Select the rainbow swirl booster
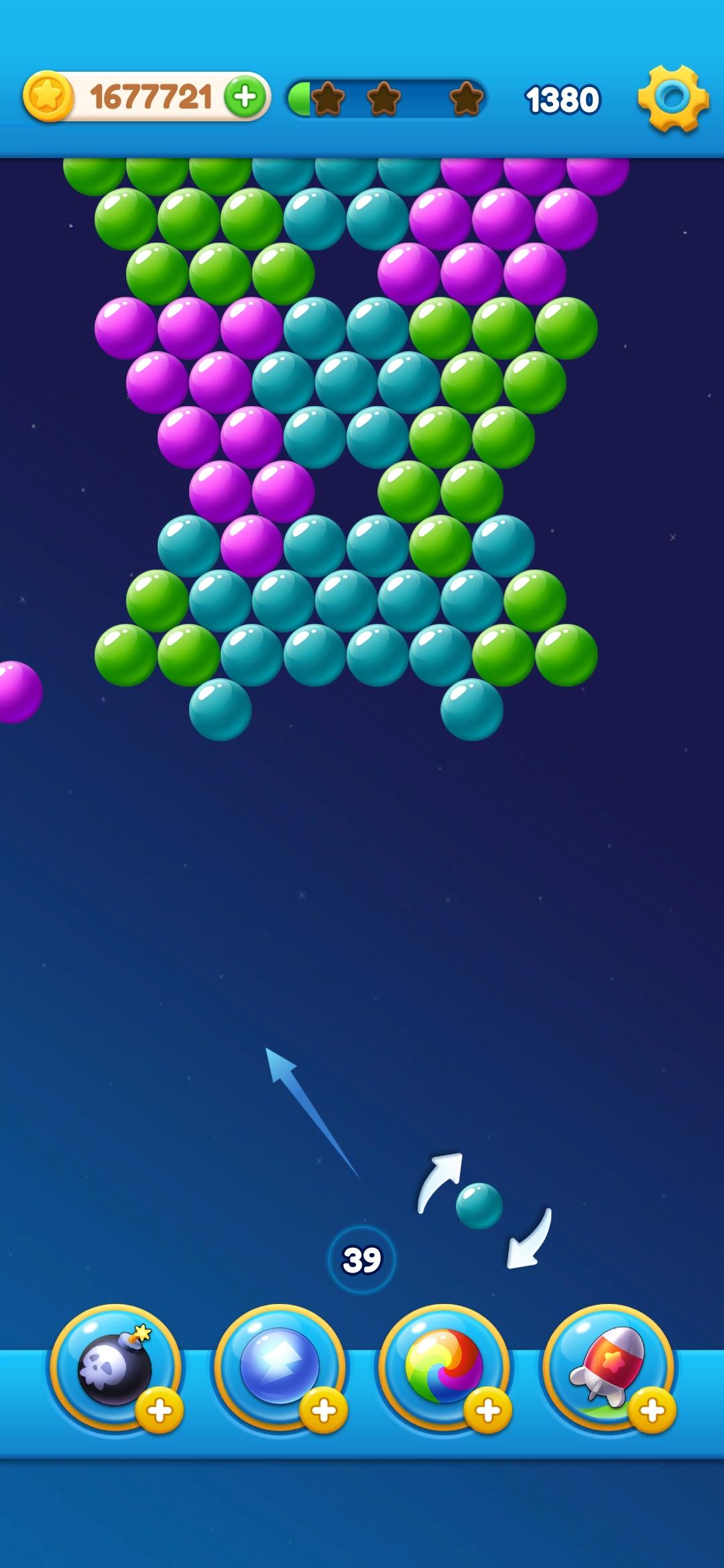Viewport: 724px width, 1568px height. tap(444, 1368)
